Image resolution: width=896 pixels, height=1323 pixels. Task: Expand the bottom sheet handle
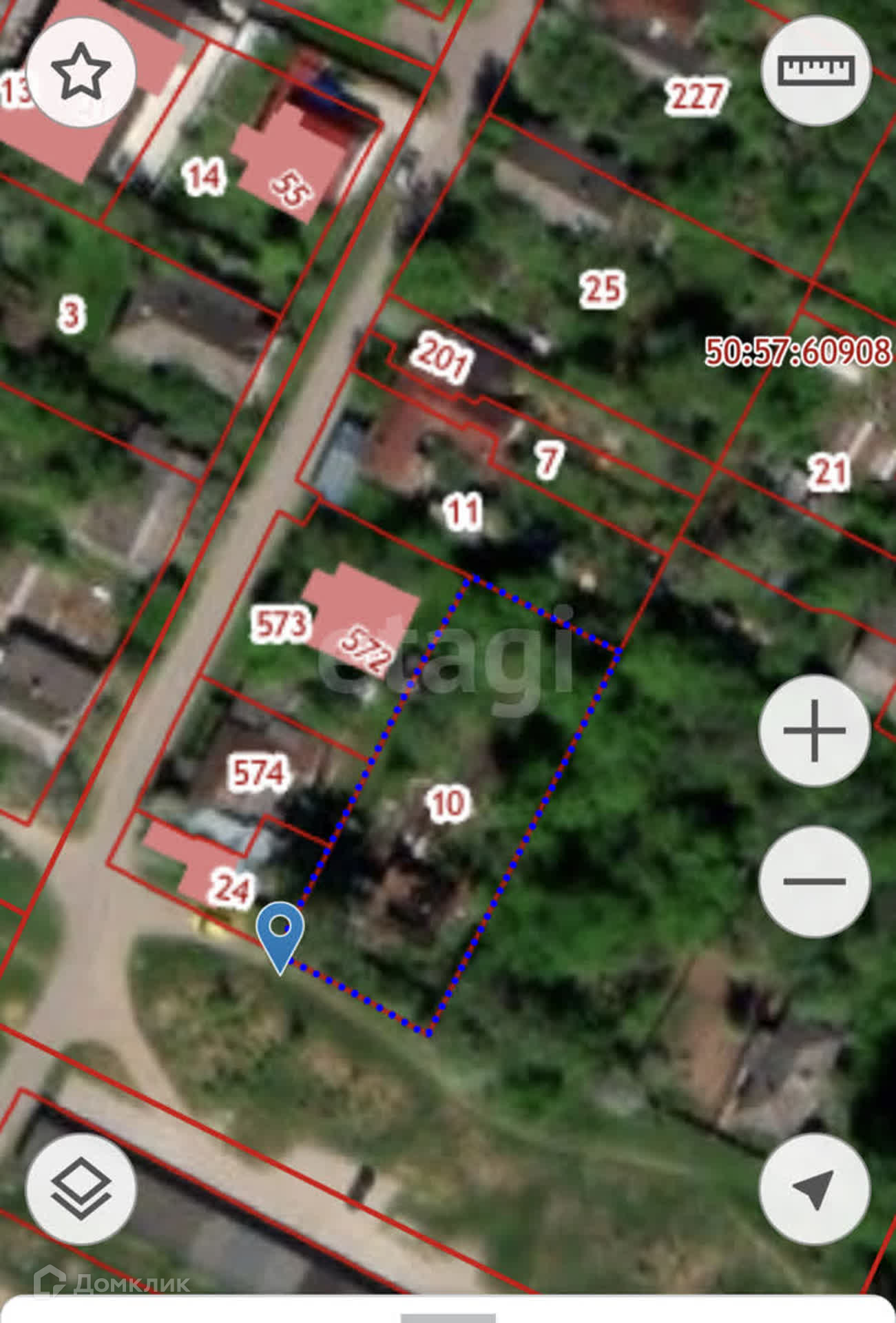click(x=448, y=1317)
